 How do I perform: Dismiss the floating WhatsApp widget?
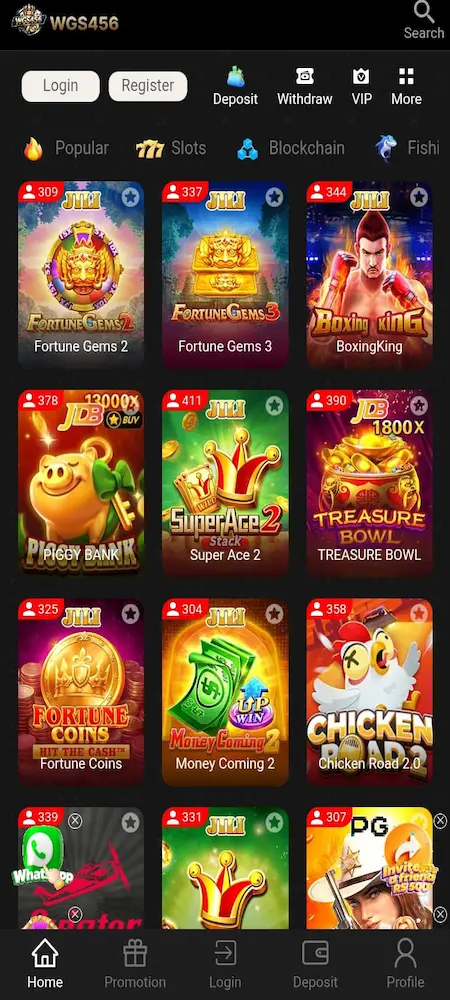[75, 821]
